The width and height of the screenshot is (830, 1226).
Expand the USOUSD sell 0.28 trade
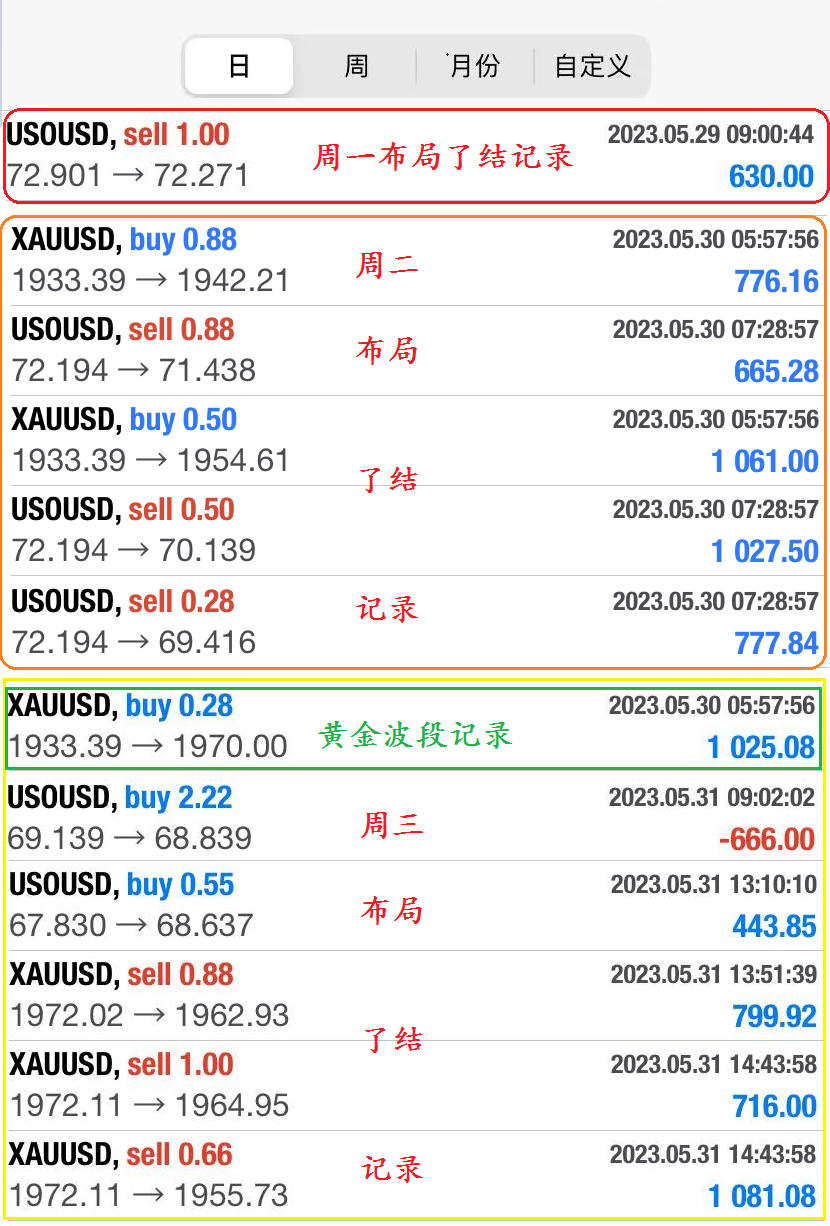coord(415,622)
